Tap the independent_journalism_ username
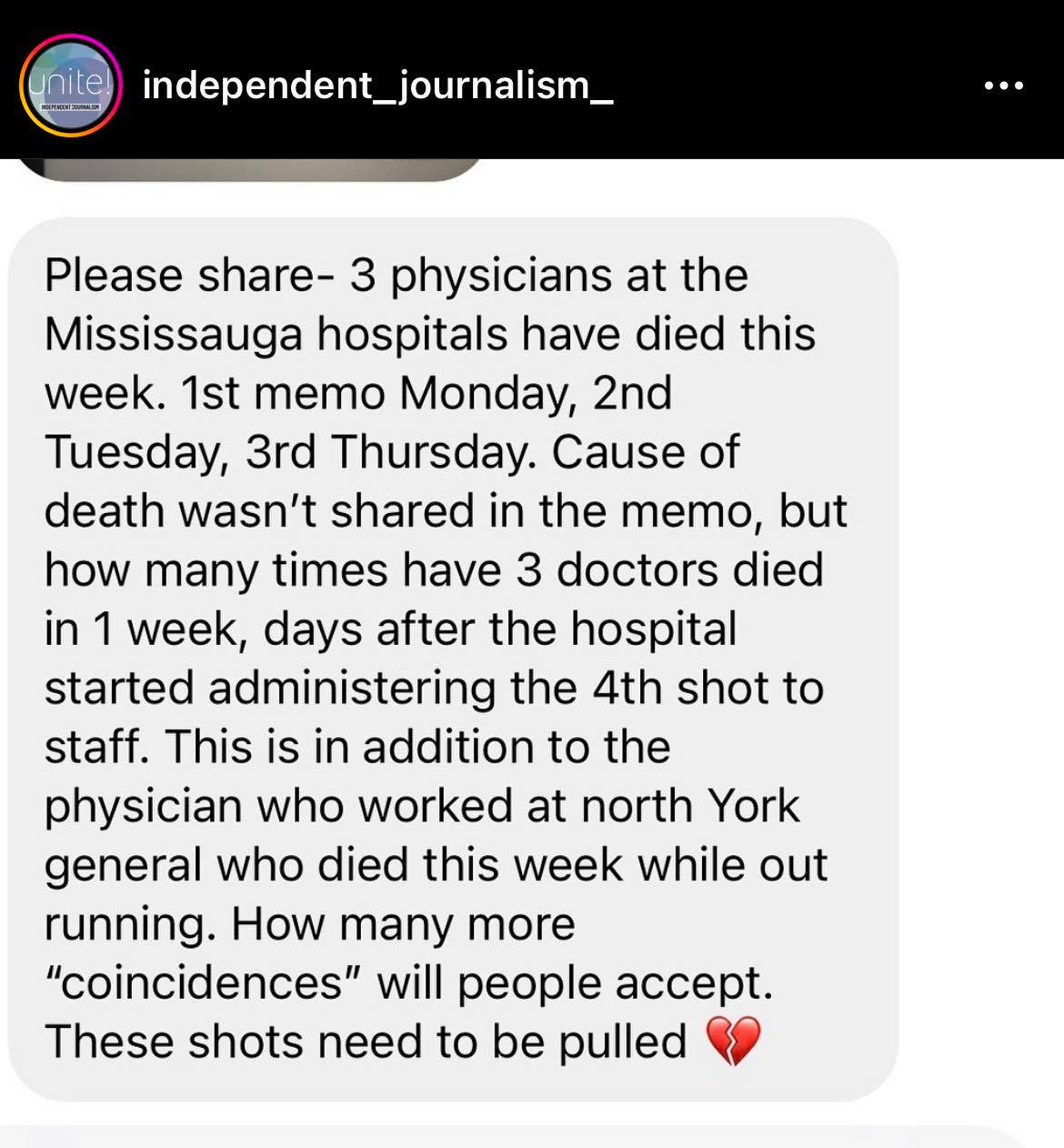The height and width of the screenshot is (1148, 1064). (377, 86)
